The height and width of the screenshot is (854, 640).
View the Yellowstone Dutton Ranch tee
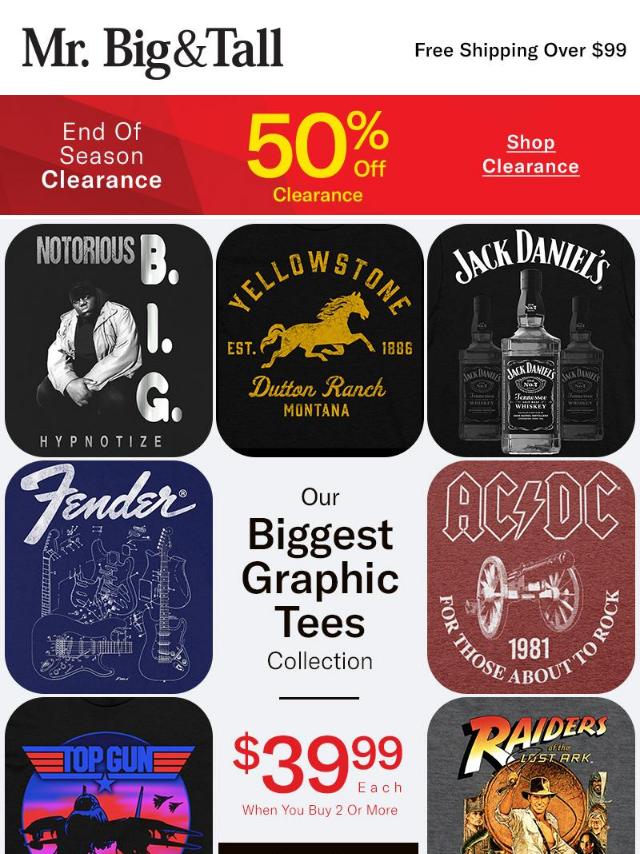(x=320, y=340)
